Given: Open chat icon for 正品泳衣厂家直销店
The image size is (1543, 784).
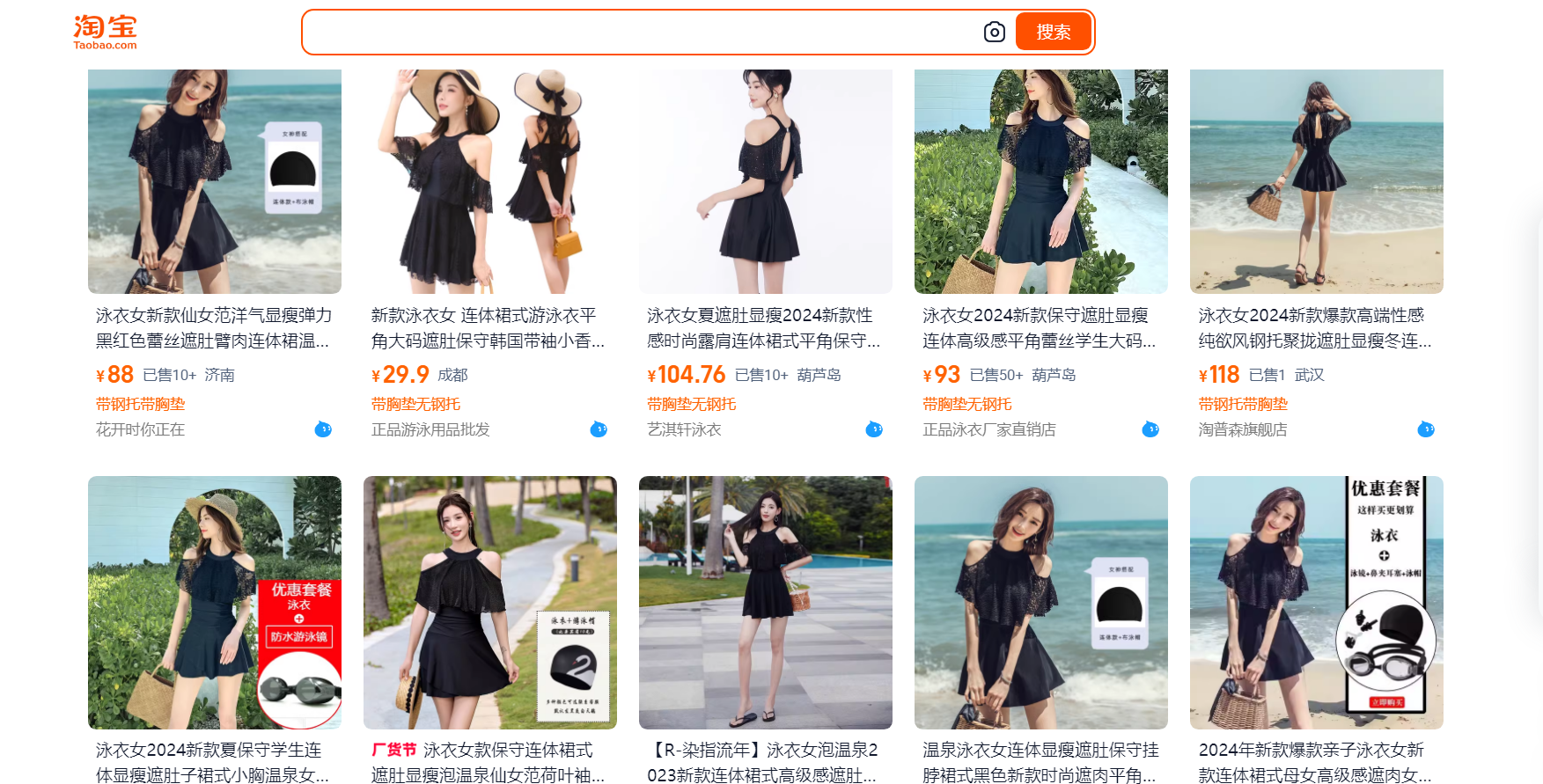Looking at the screenshot, I should [x=1150, y=429].
